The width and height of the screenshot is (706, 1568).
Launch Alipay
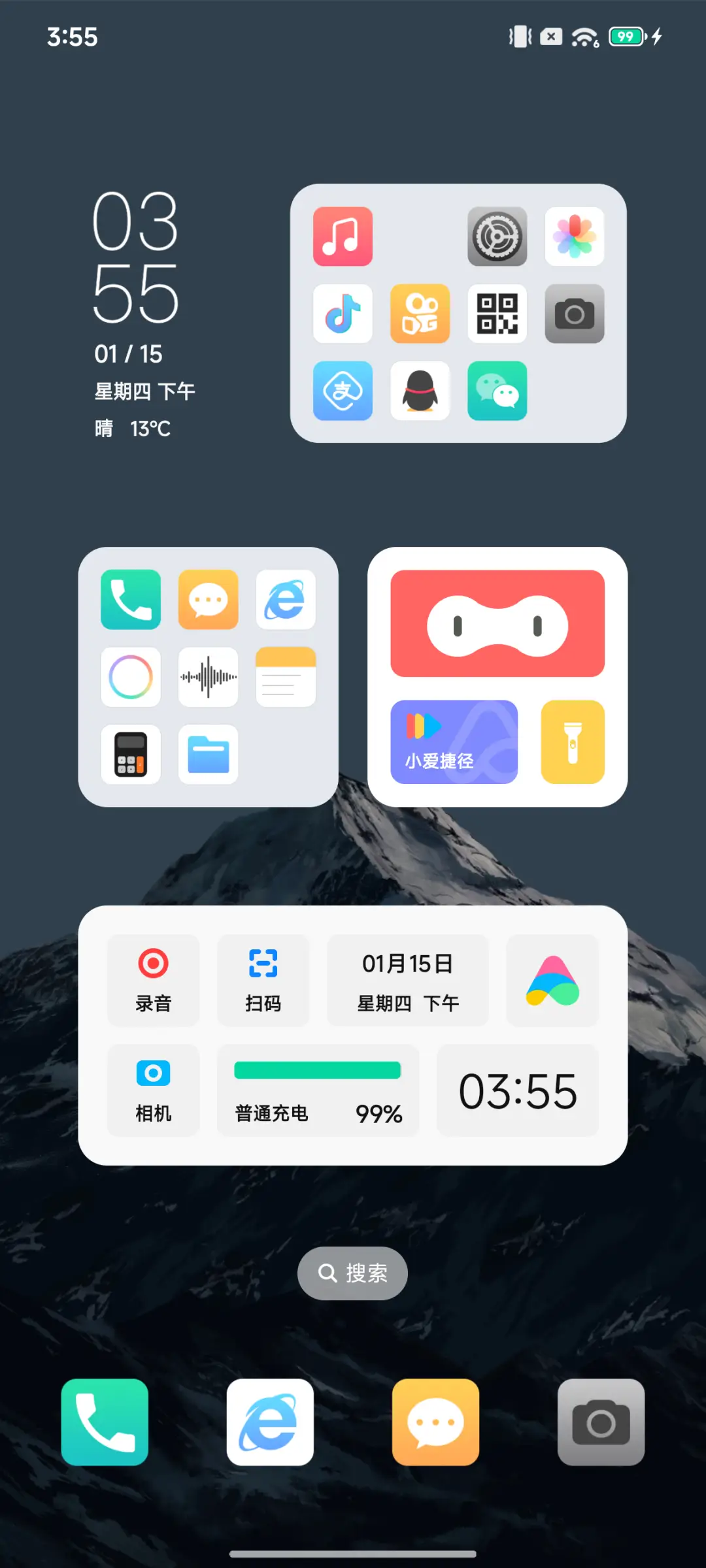[343, 392]
